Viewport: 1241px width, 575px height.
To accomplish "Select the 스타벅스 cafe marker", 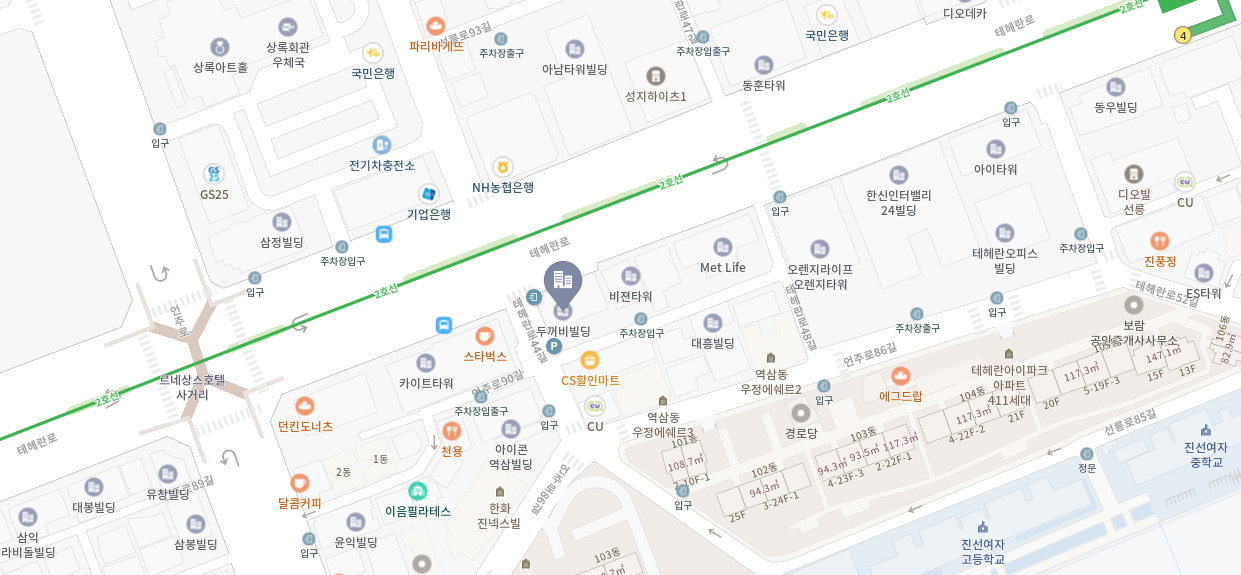I will (485, 336).
